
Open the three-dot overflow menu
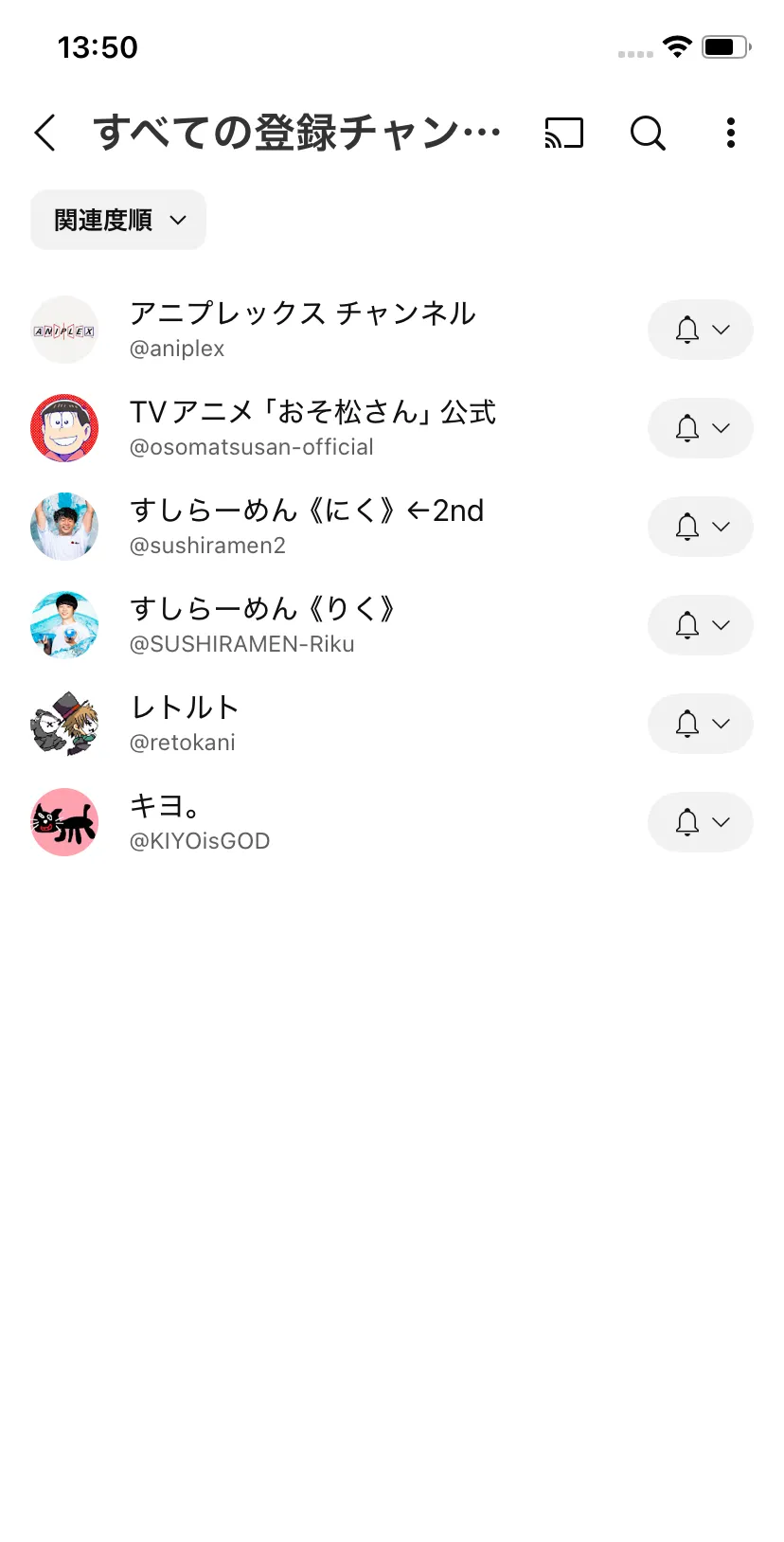(730, 133)
